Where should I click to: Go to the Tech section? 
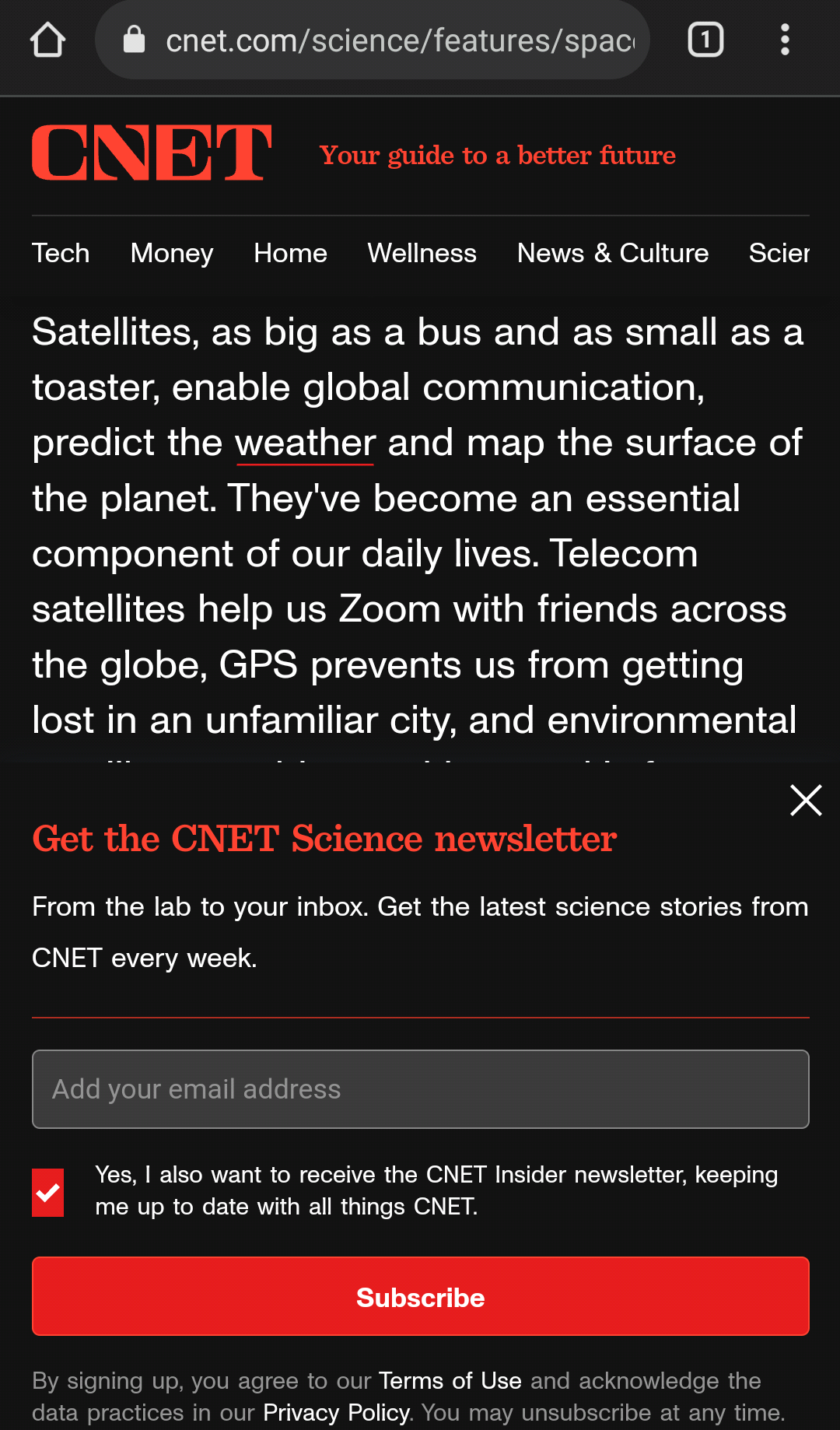[x=61, y=253]
